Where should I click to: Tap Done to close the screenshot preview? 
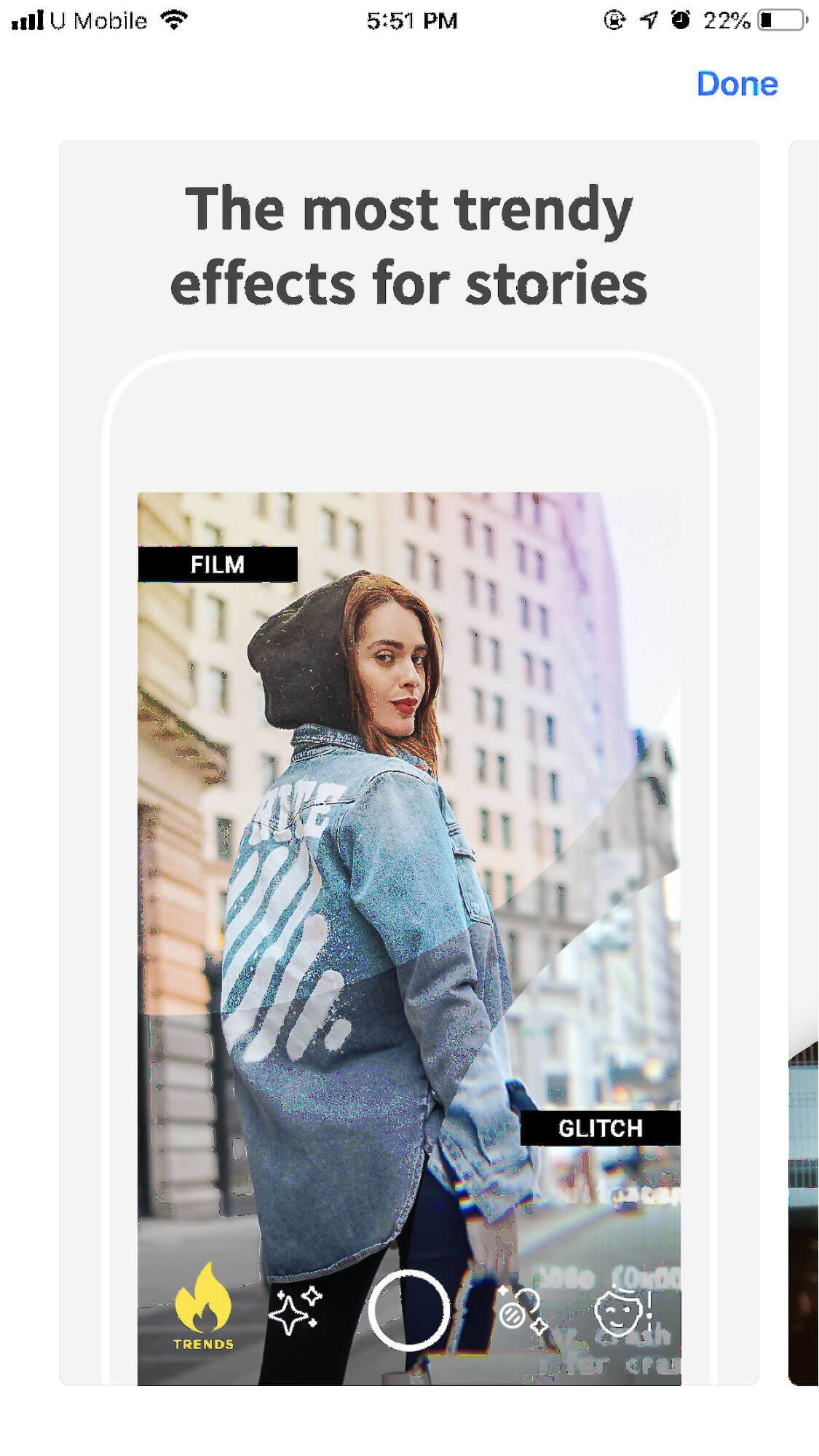pos(737,84)
